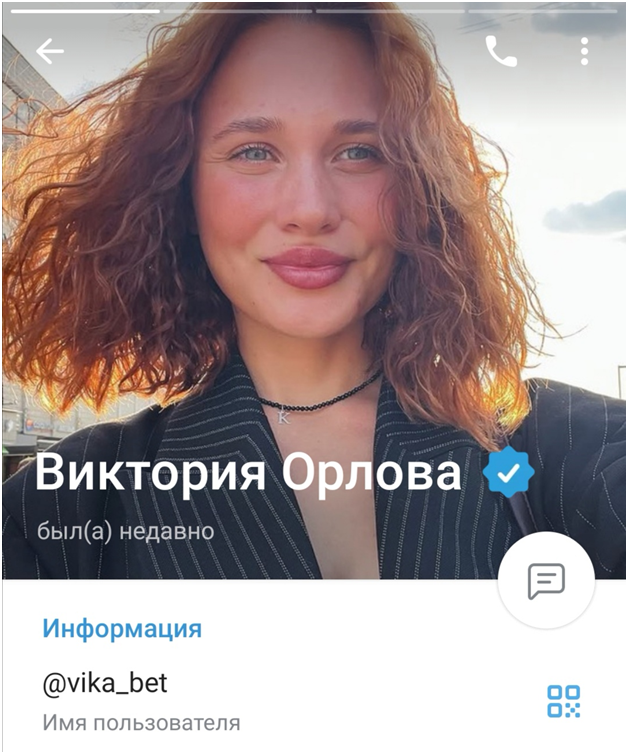Viewport: 628px width, 754px height.
Task: Start a voice call with this contact
Action: 501,52
